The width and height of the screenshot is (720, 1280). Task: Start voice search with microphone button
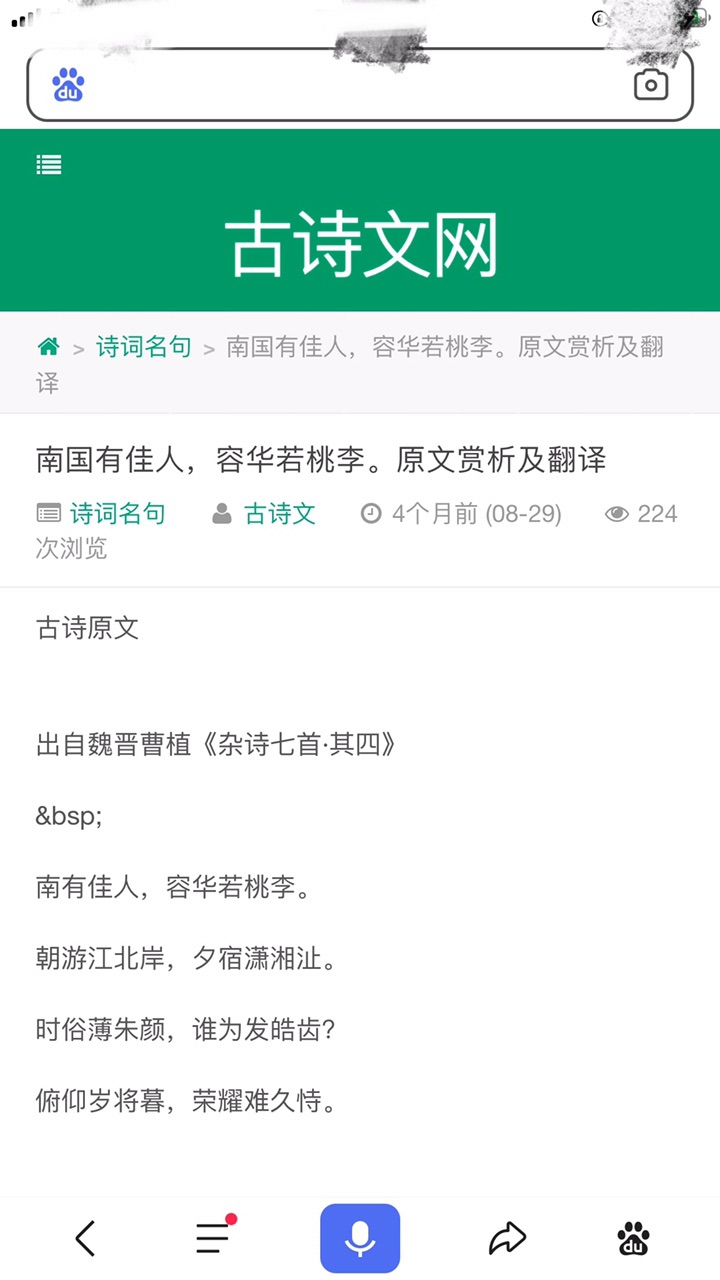tap(360, 1238)
